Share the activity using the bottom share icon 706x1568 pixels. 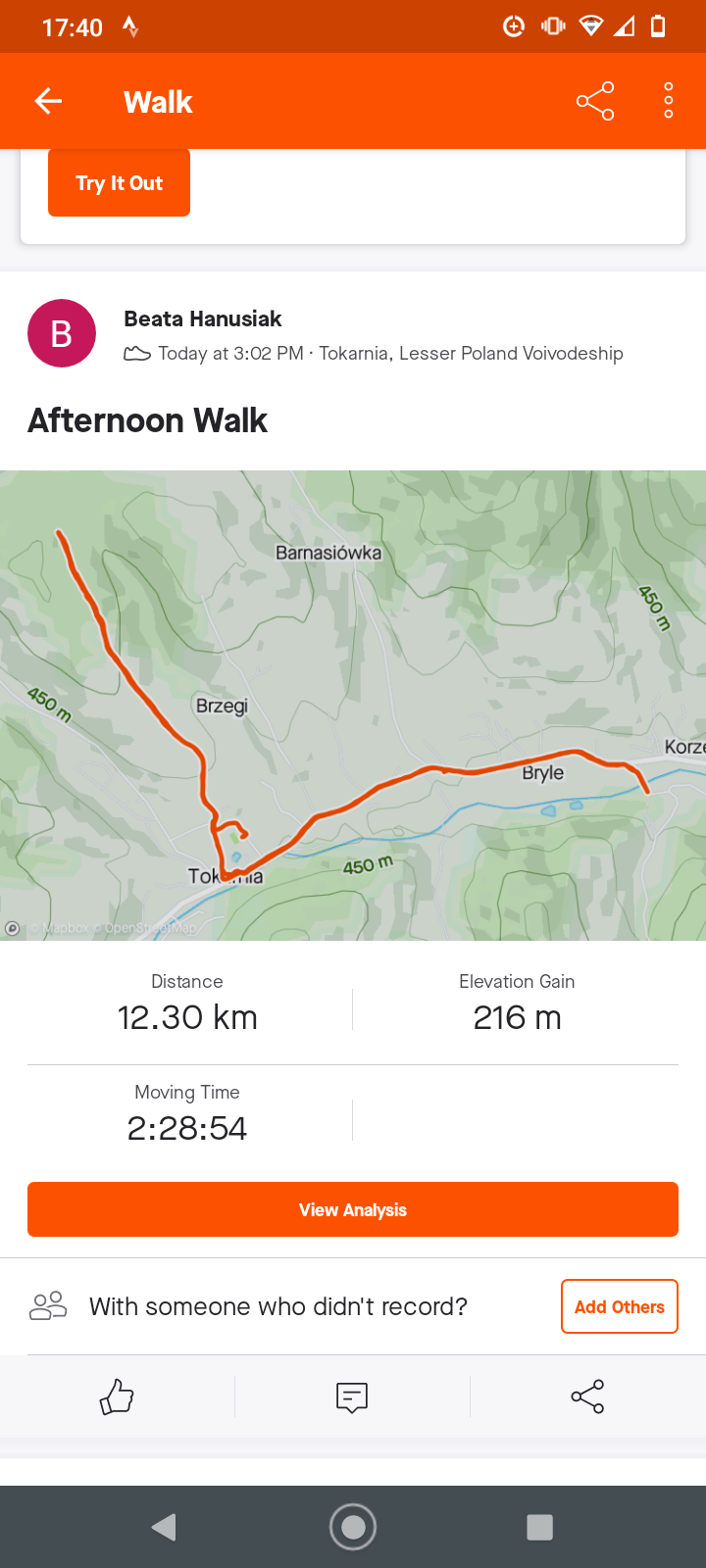587,1396
